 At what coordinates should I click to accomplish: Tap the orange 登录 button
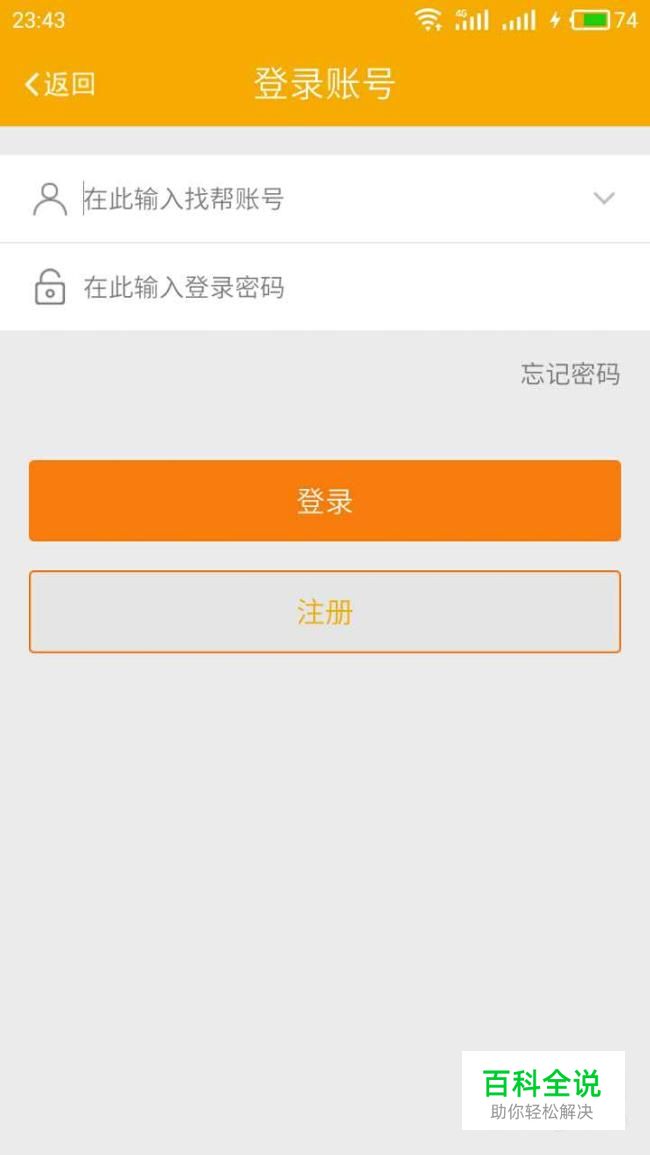click(x=324, y=501)
